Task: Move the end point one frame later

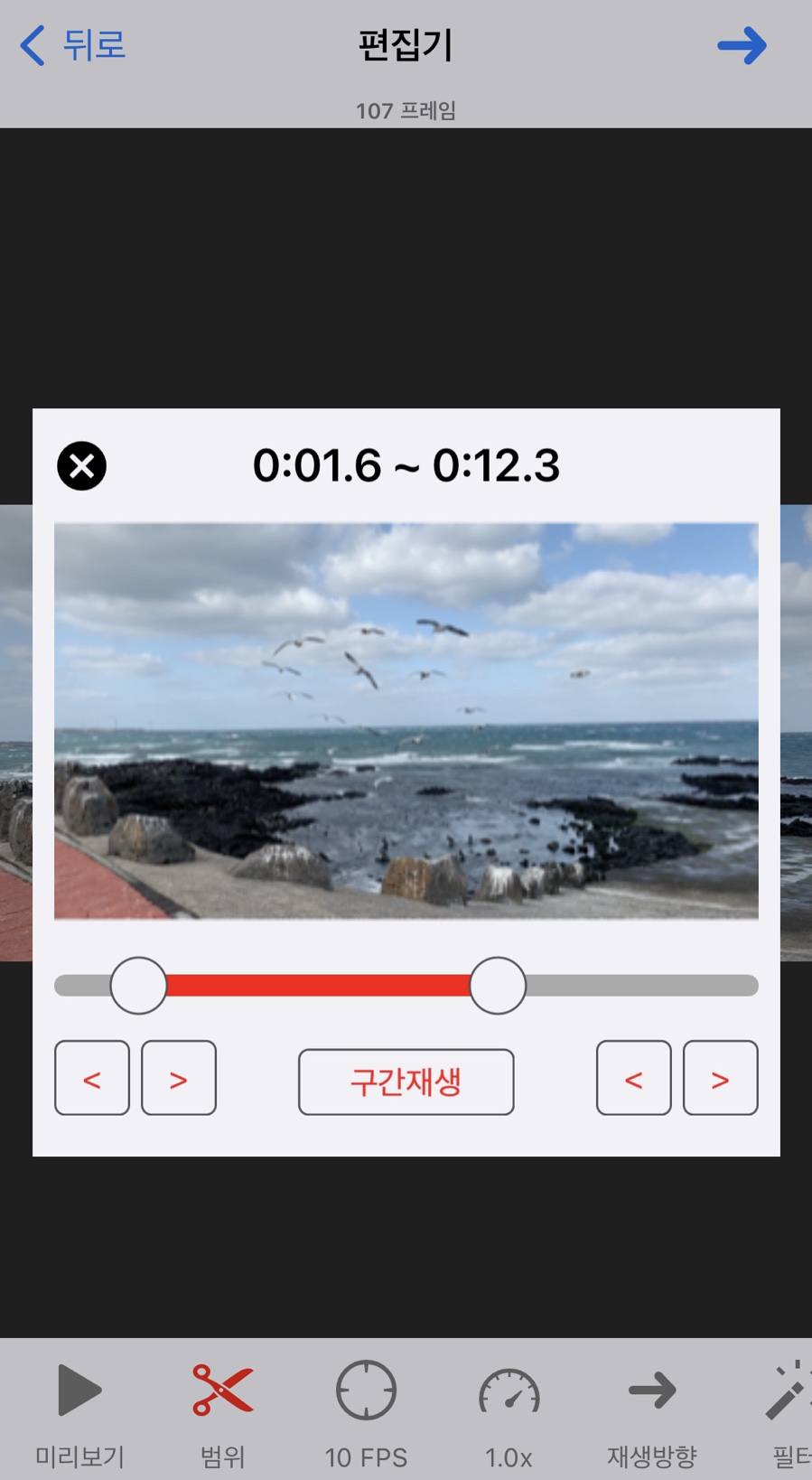Action: pyautogui.click(x=721, y=1078)
